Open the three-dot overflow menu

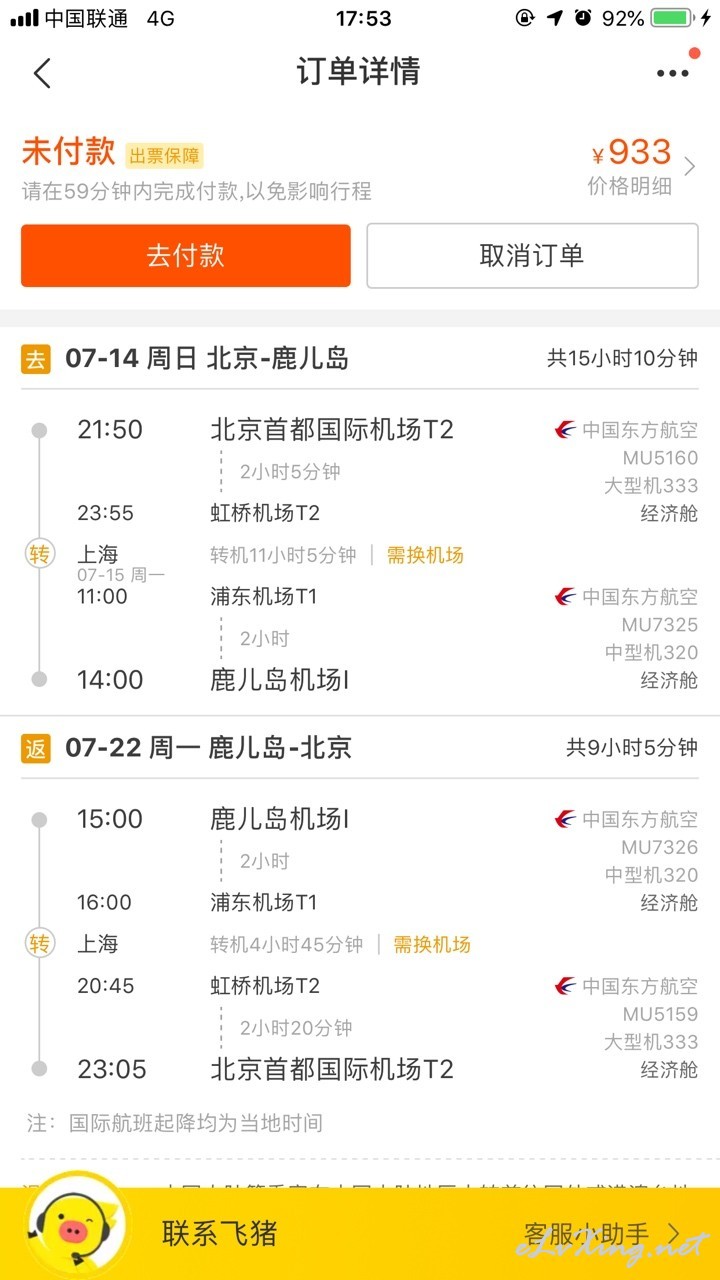(x=673, y=73)
